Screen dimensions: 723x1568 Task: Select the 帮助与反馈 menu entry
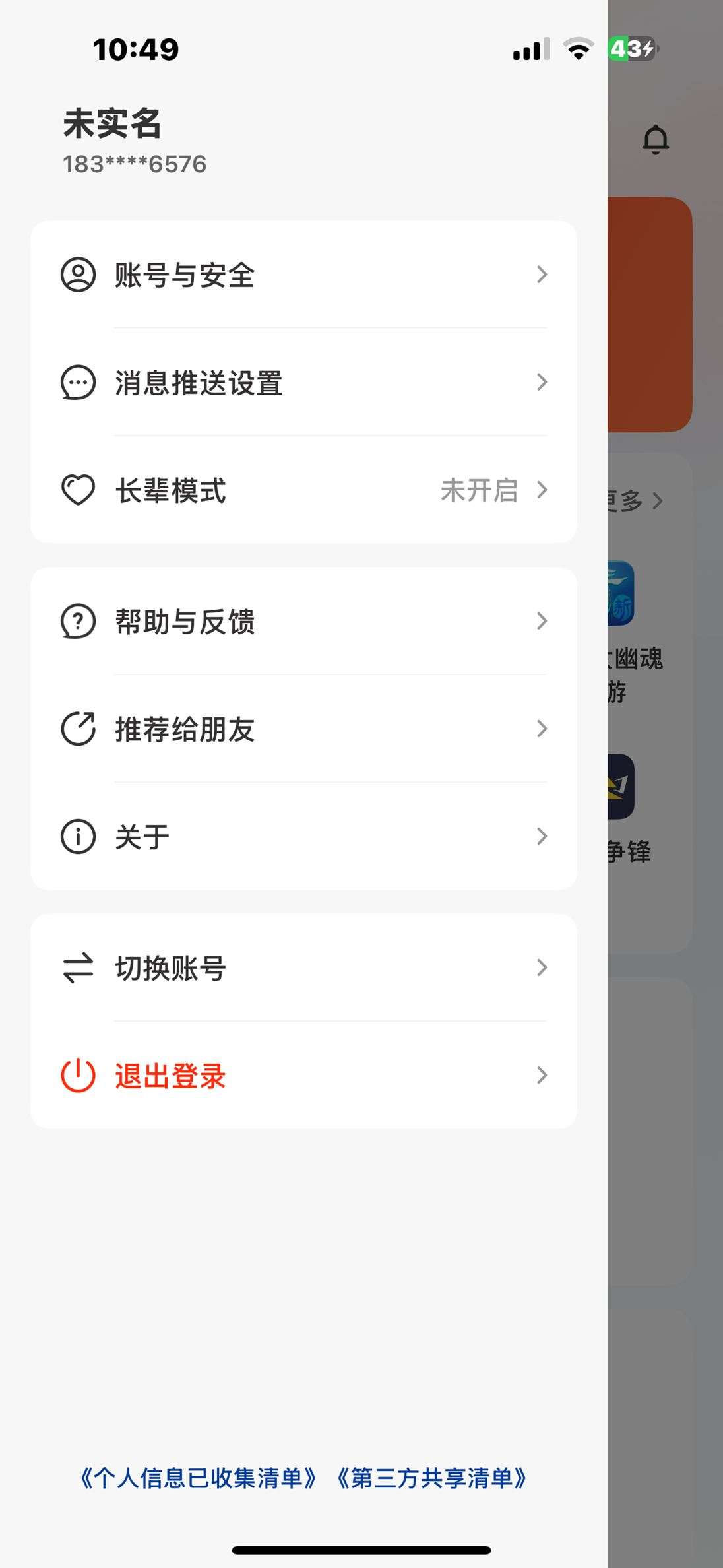[x=303, y=620]
